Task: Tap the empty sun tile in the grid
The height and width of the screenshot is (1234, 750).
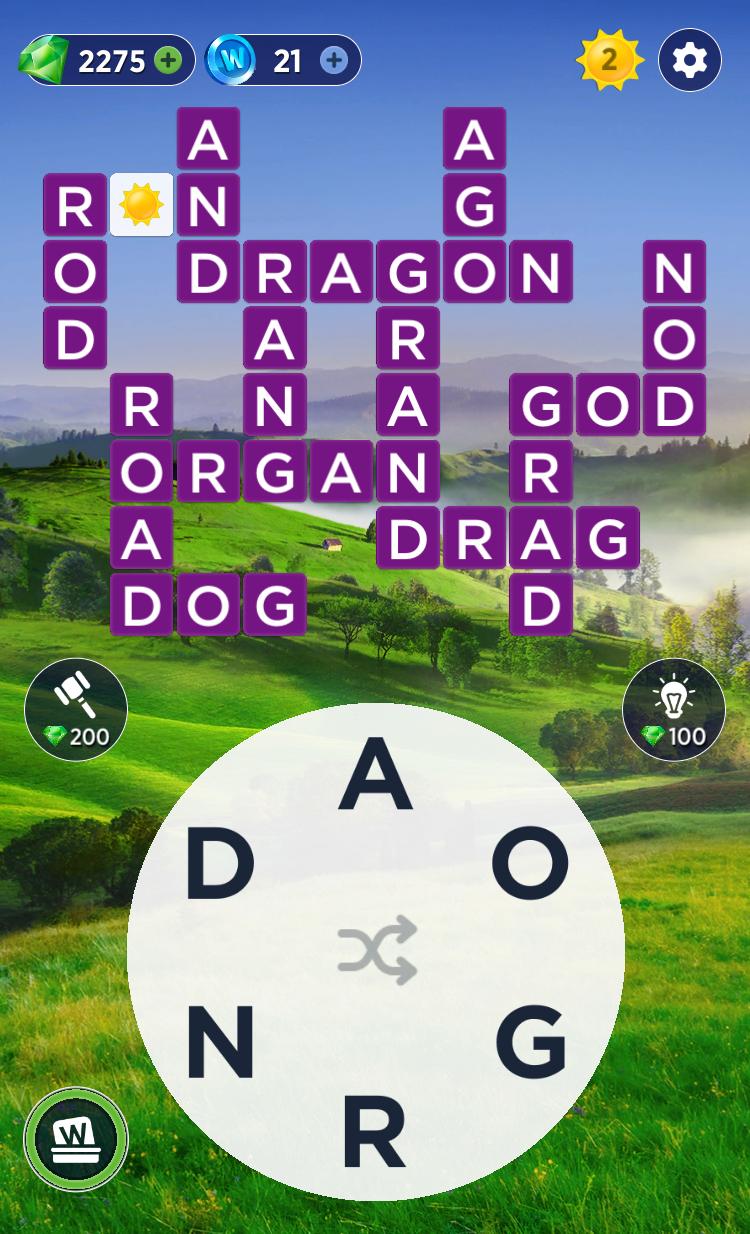Action: coord(141,205)
